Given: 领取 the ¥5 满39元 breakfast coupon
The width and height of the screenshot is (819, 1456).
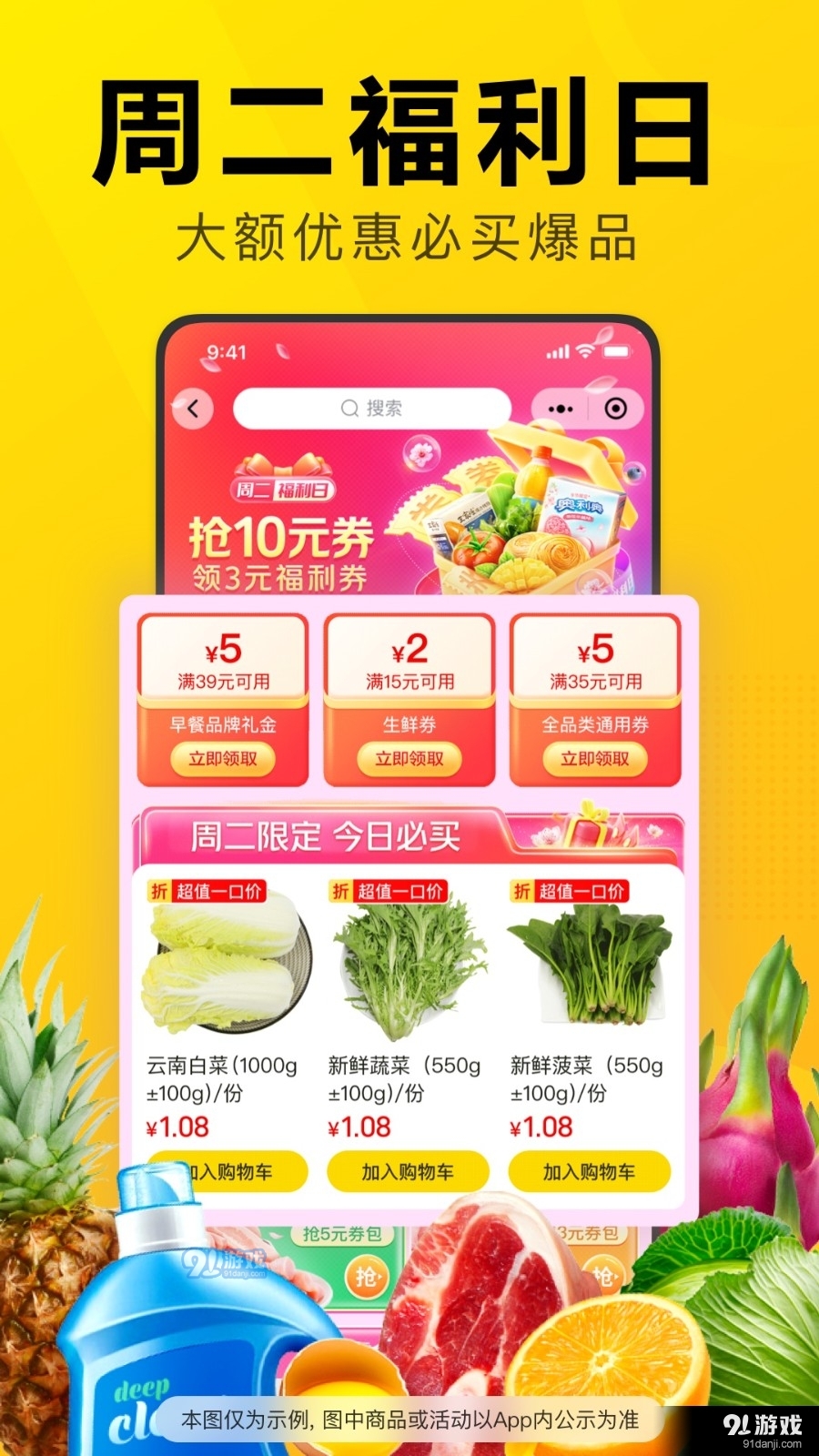Looking at the screenshot, I should (222, 760).
